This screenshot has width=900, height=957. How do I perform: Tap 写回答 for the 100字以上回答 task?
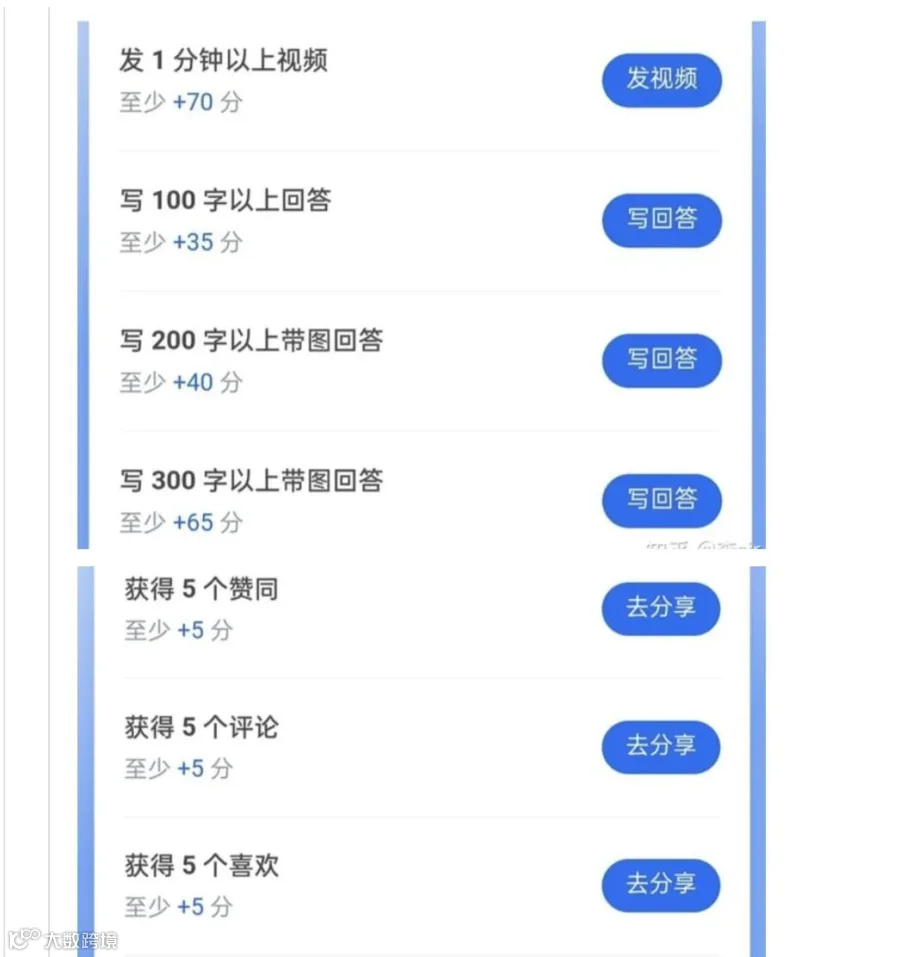662,220
